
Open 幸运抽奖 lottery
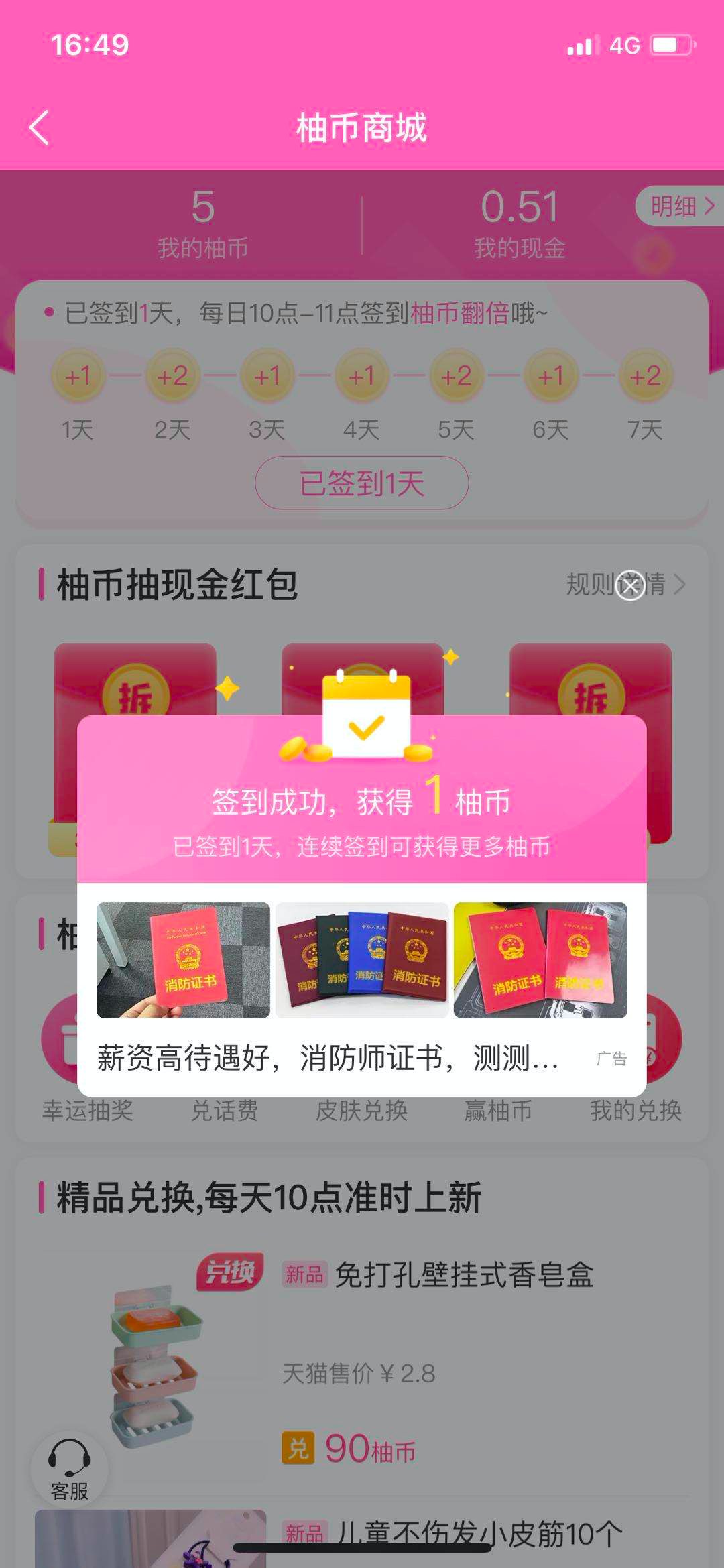(x=87, y=1111)
